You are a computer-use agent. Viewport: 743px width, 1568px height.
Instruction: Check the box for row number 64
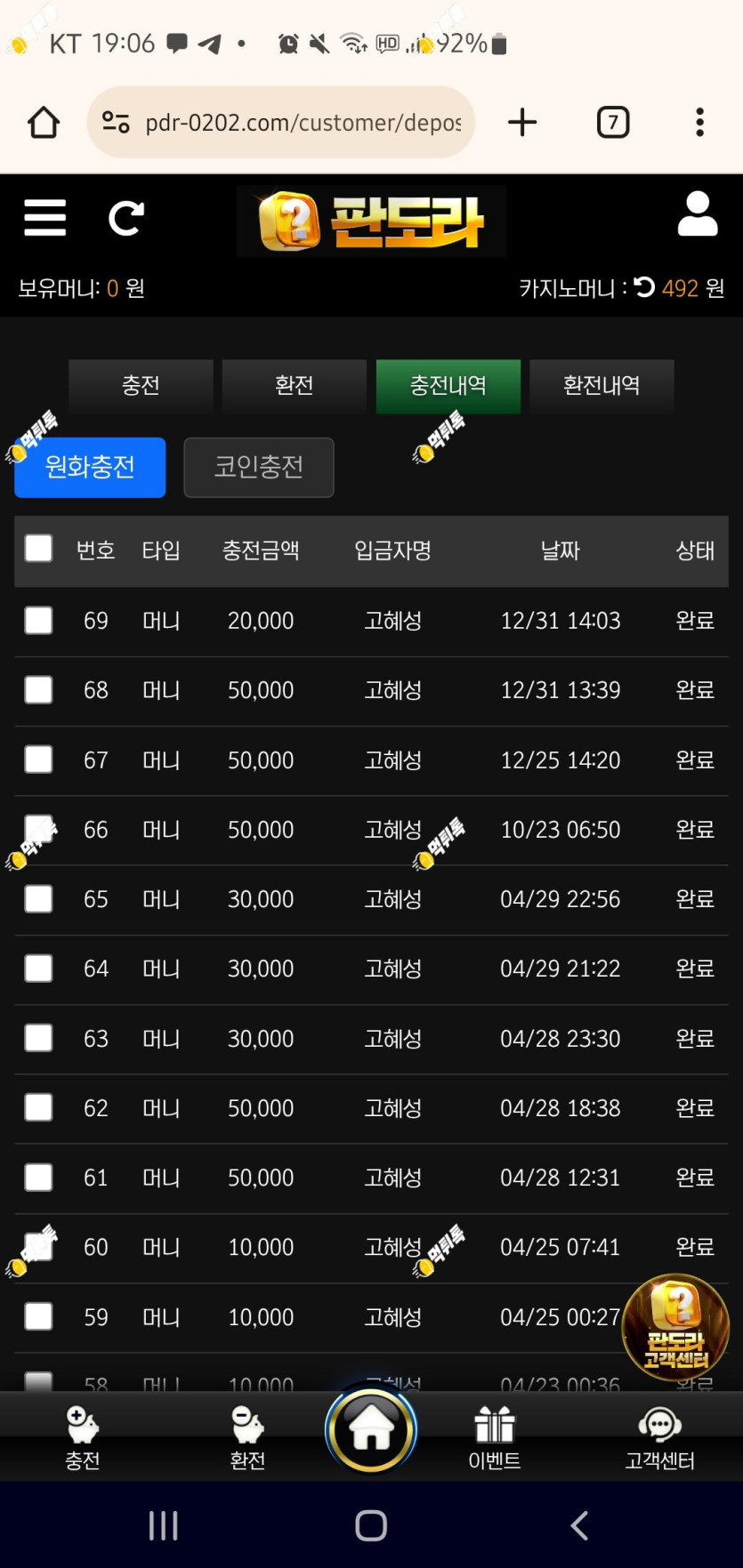[x=38, y=968]
